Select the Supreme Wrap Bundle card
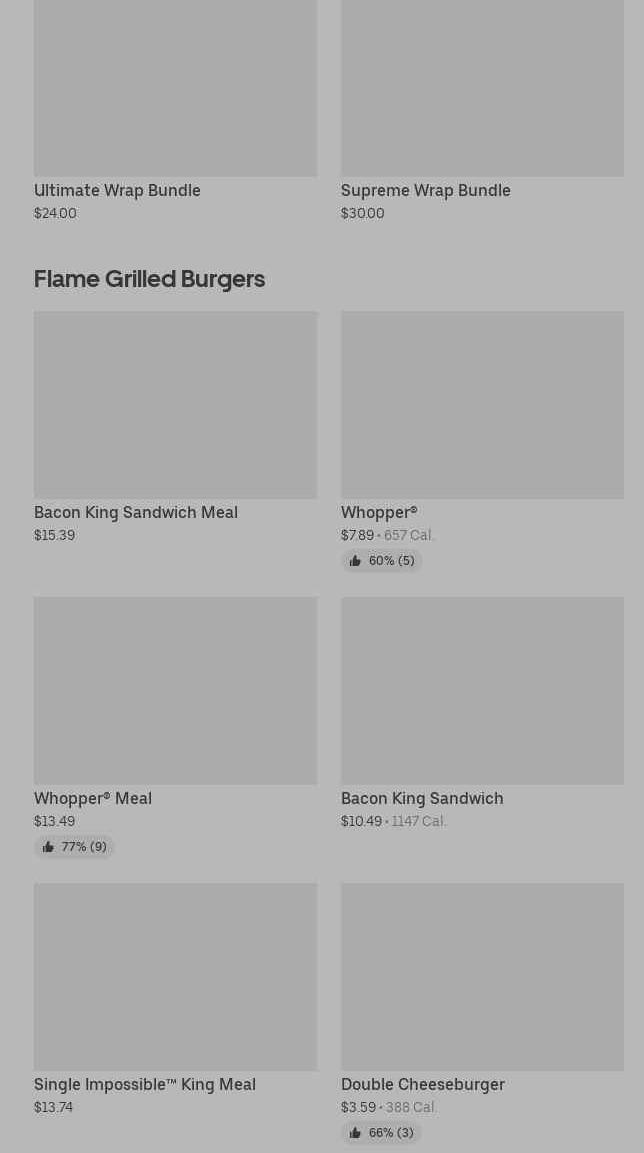Viewport: 644px width, 1153px height. point(482,110)
